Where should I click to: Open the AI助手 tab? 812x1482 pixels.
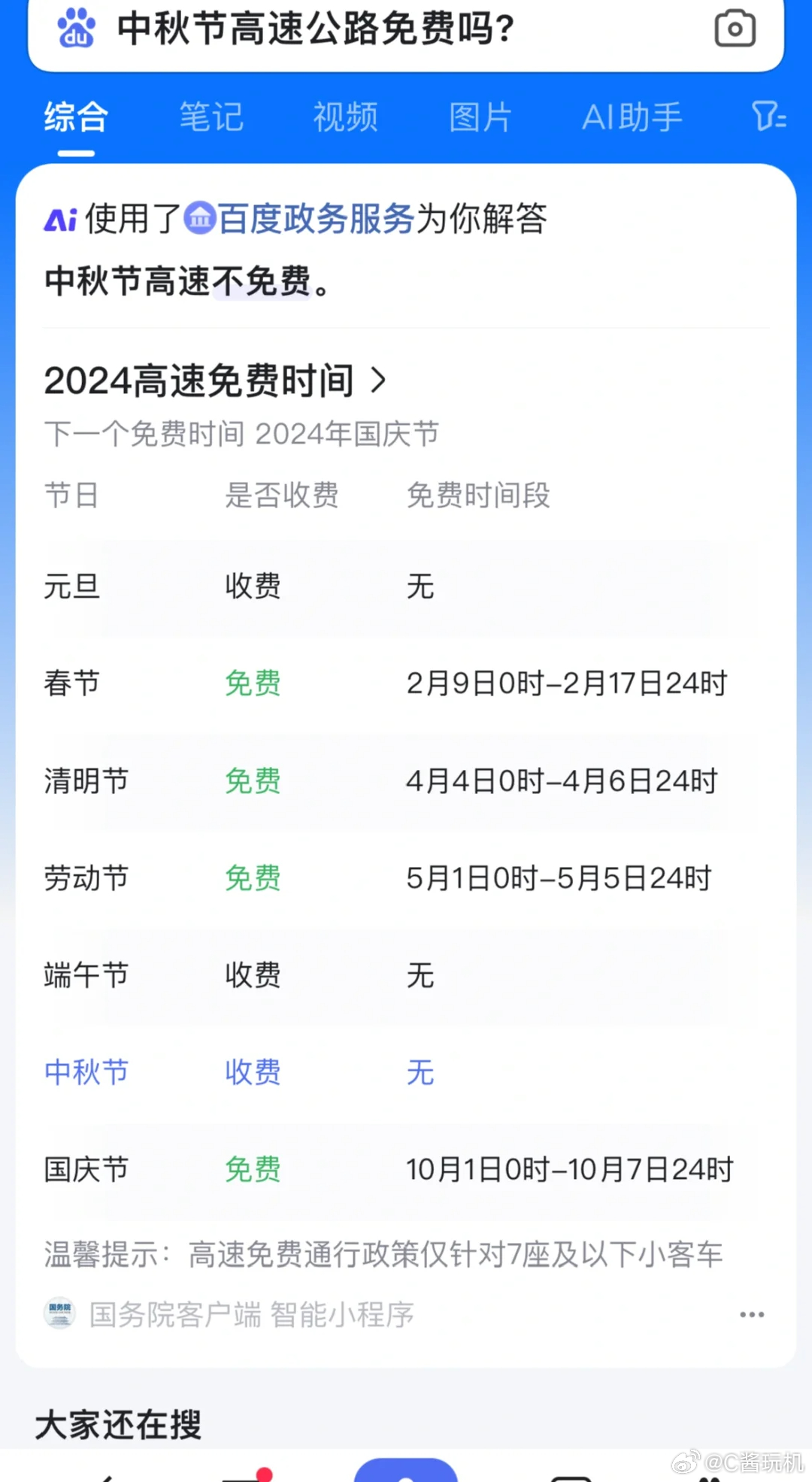[x=632, y=117]
